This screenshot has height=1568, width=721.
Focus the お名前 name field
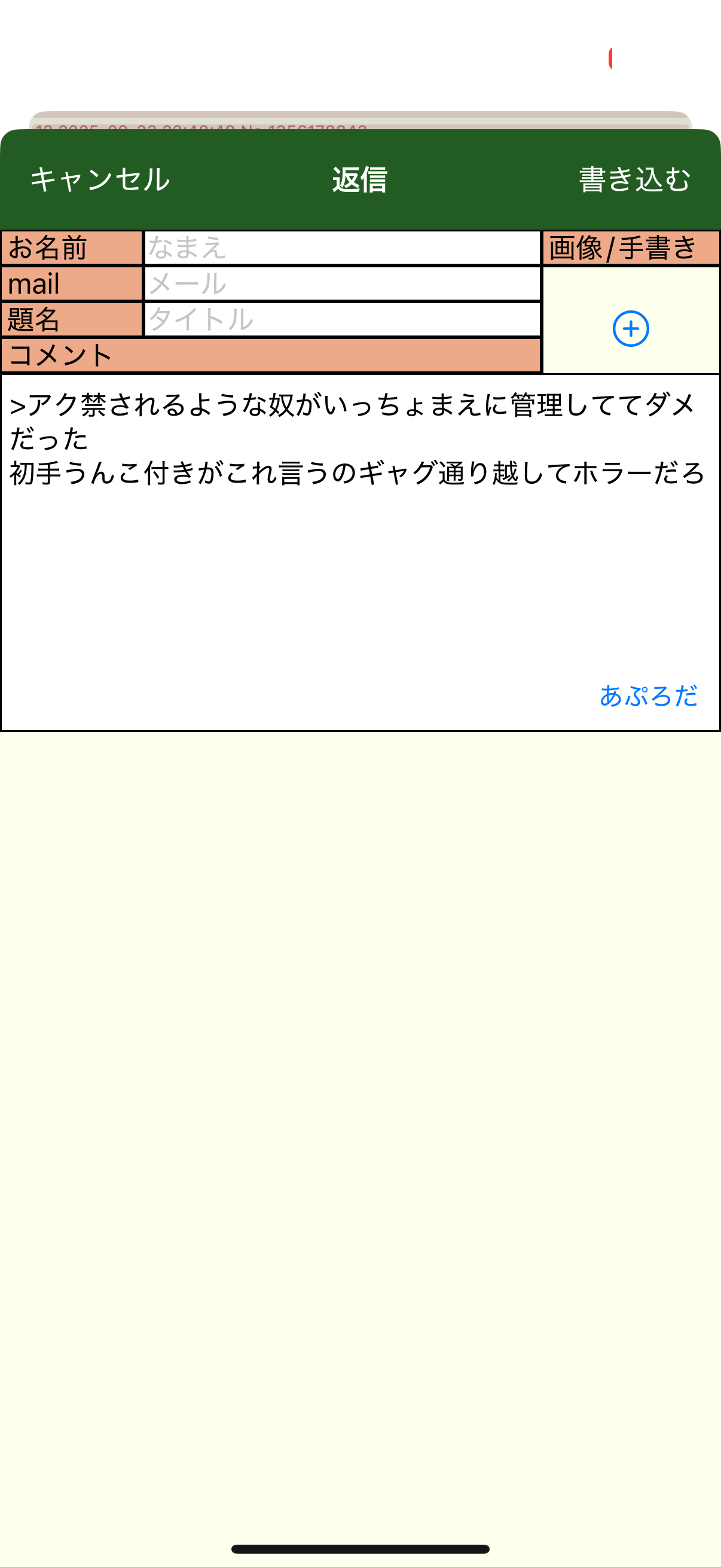click(x=342, y=248)
